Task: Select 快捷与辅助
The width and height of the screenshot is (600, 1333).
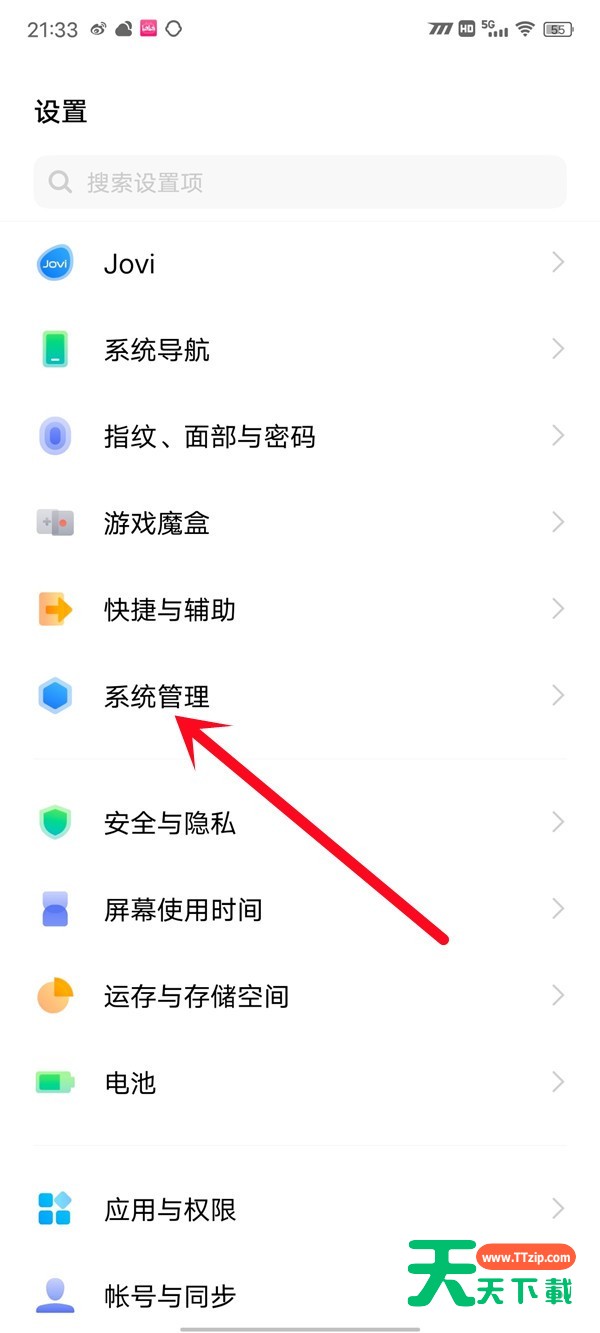Action: [x=300, y=609]
